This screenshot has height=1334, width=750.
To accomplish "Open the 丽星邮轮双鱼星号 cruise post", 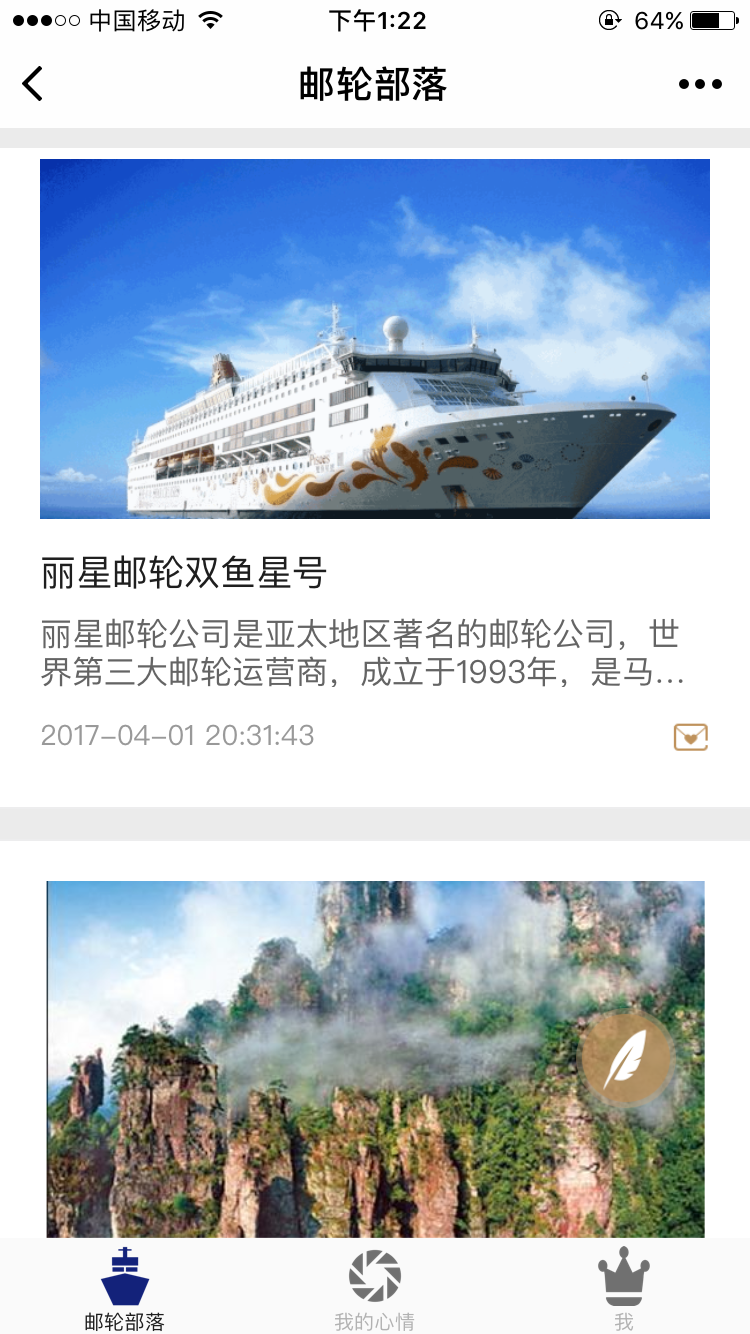I will pyautogui.click(x=184, y=574).
